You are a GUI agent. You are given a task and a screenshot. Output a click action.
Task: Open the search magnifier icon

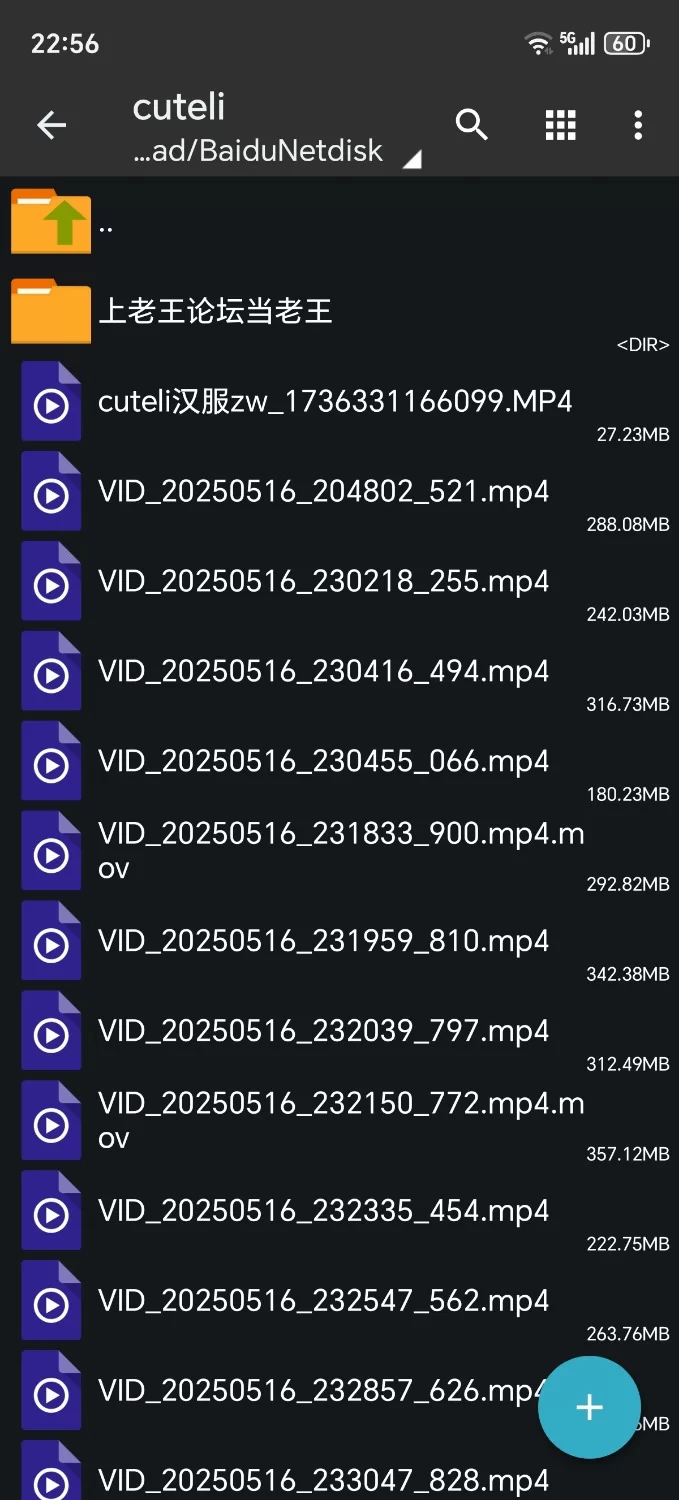coord(471,125)
